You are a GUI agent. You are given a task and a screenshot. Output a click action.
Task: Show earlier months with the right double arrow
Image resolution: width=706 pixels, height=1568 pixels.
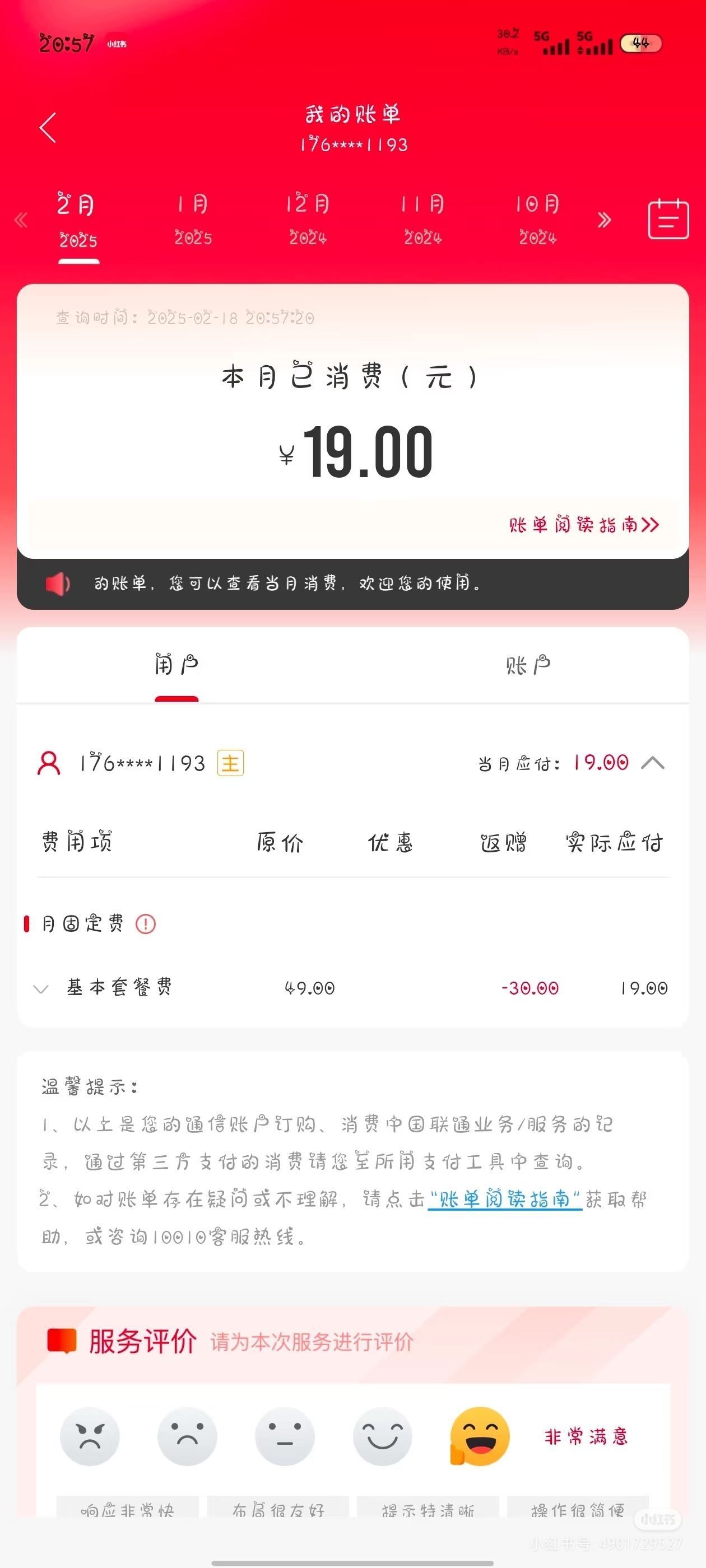[x=603, y=220]
